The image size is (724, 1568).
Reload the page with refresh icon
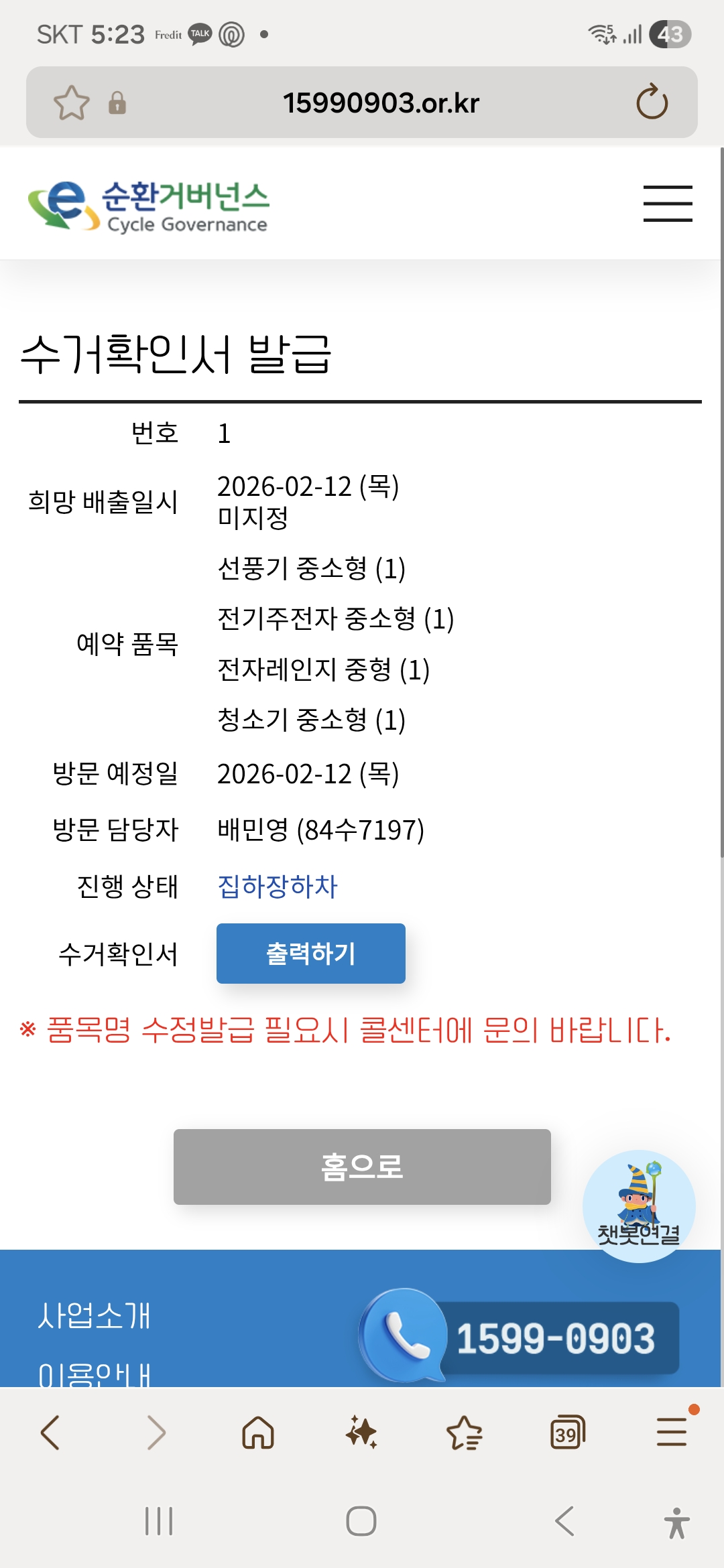pyautogui.click(x=652, y=103)
